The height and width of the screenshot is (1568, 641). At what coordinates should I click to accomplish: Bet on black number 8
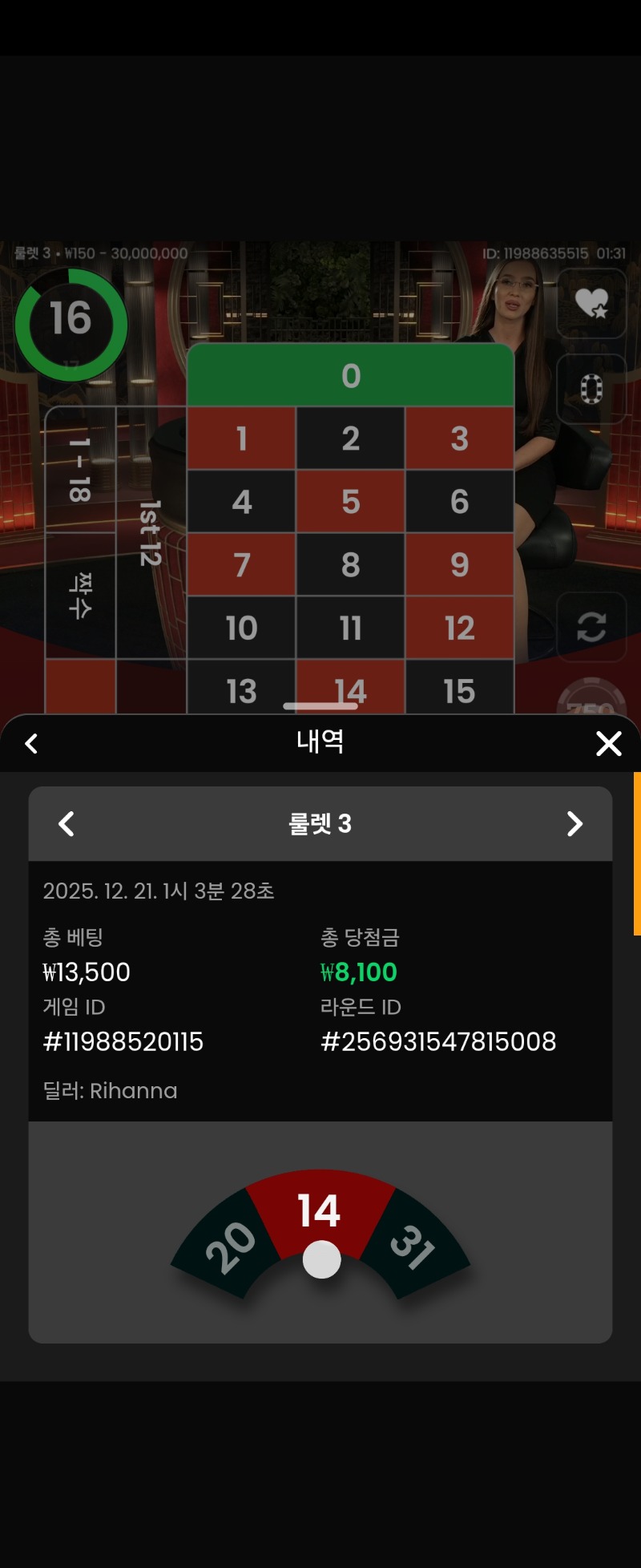(350, 564)
